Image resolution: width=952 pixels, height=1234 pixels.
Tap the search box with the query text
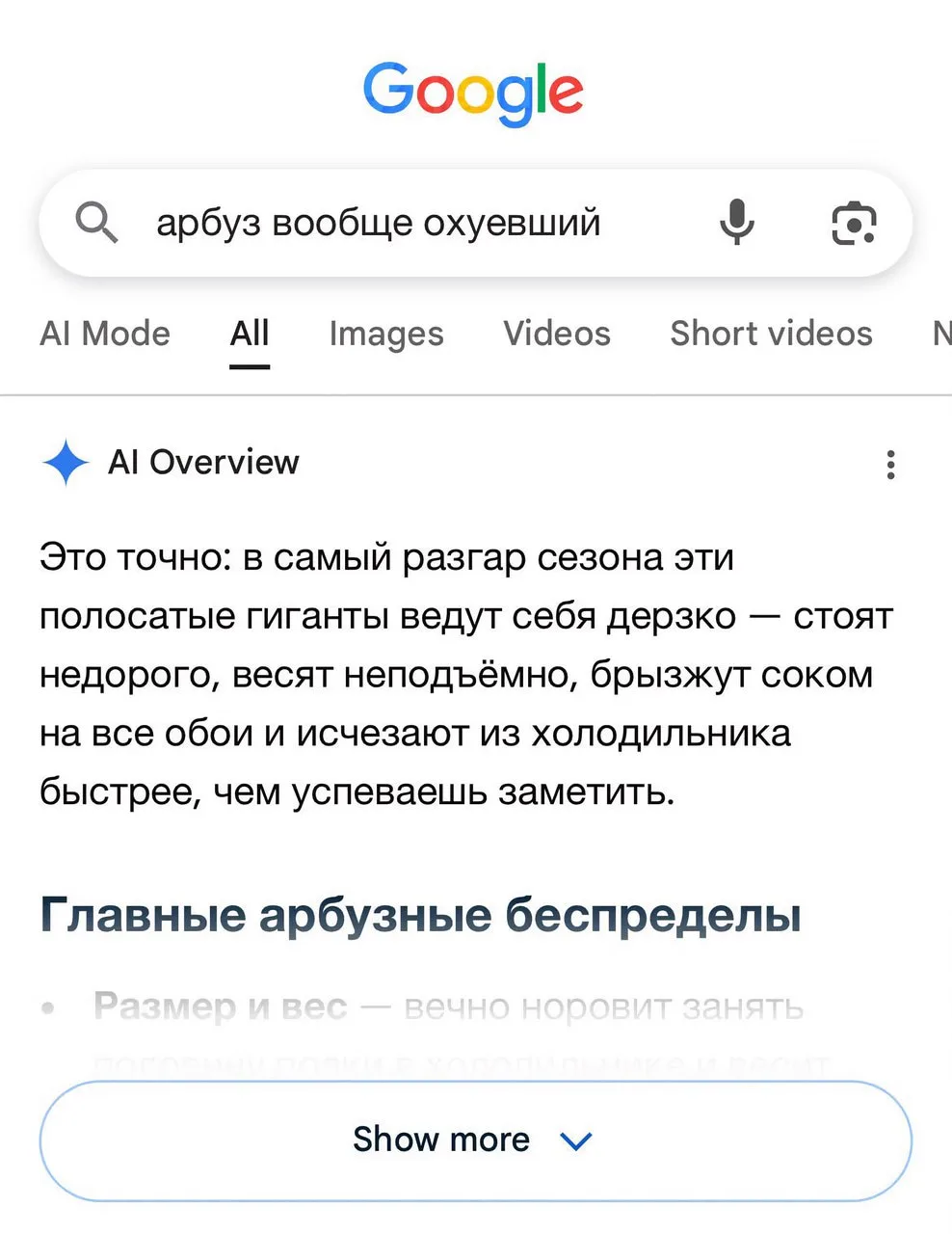point(475,224)
